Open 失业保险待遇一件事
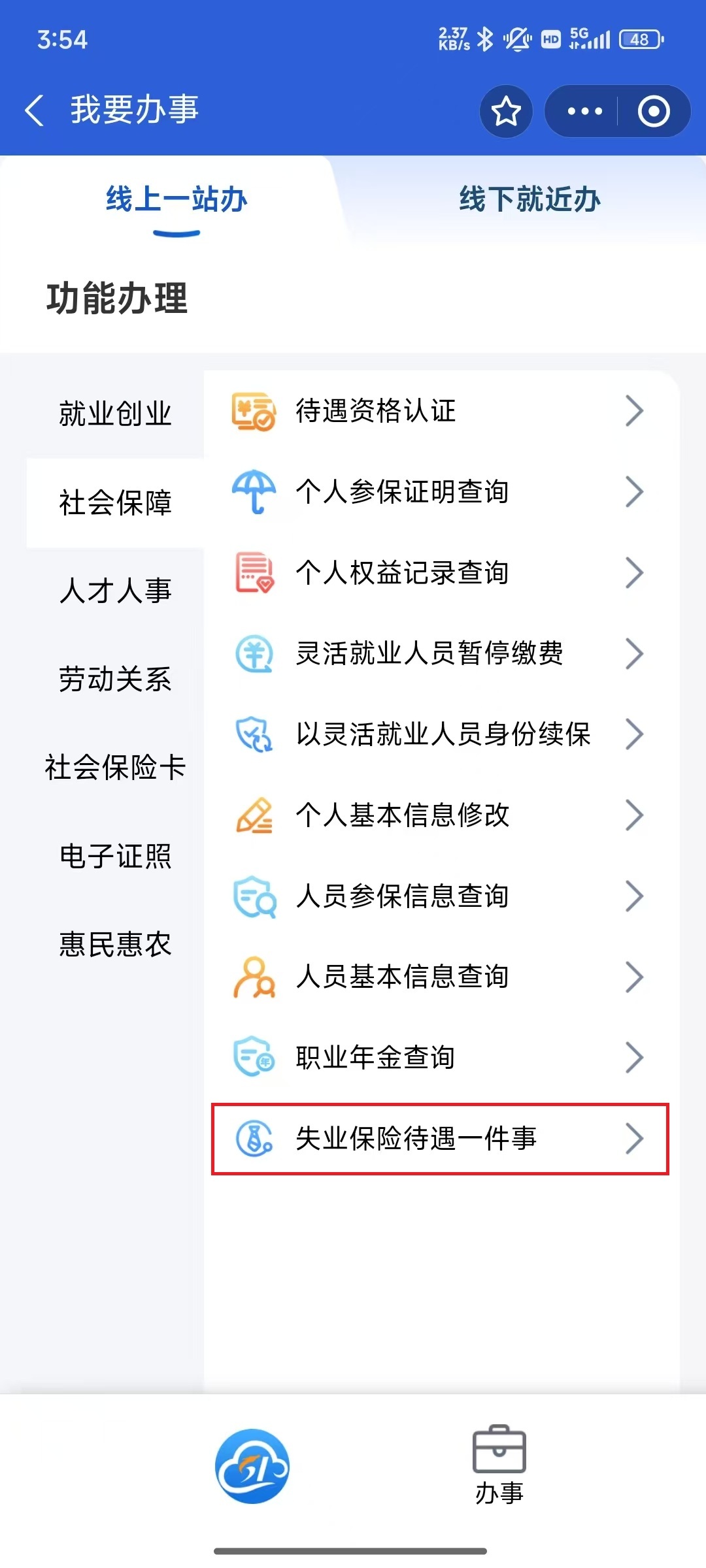The width and height of the screenshot is (706, 1568). [438, 1139]
